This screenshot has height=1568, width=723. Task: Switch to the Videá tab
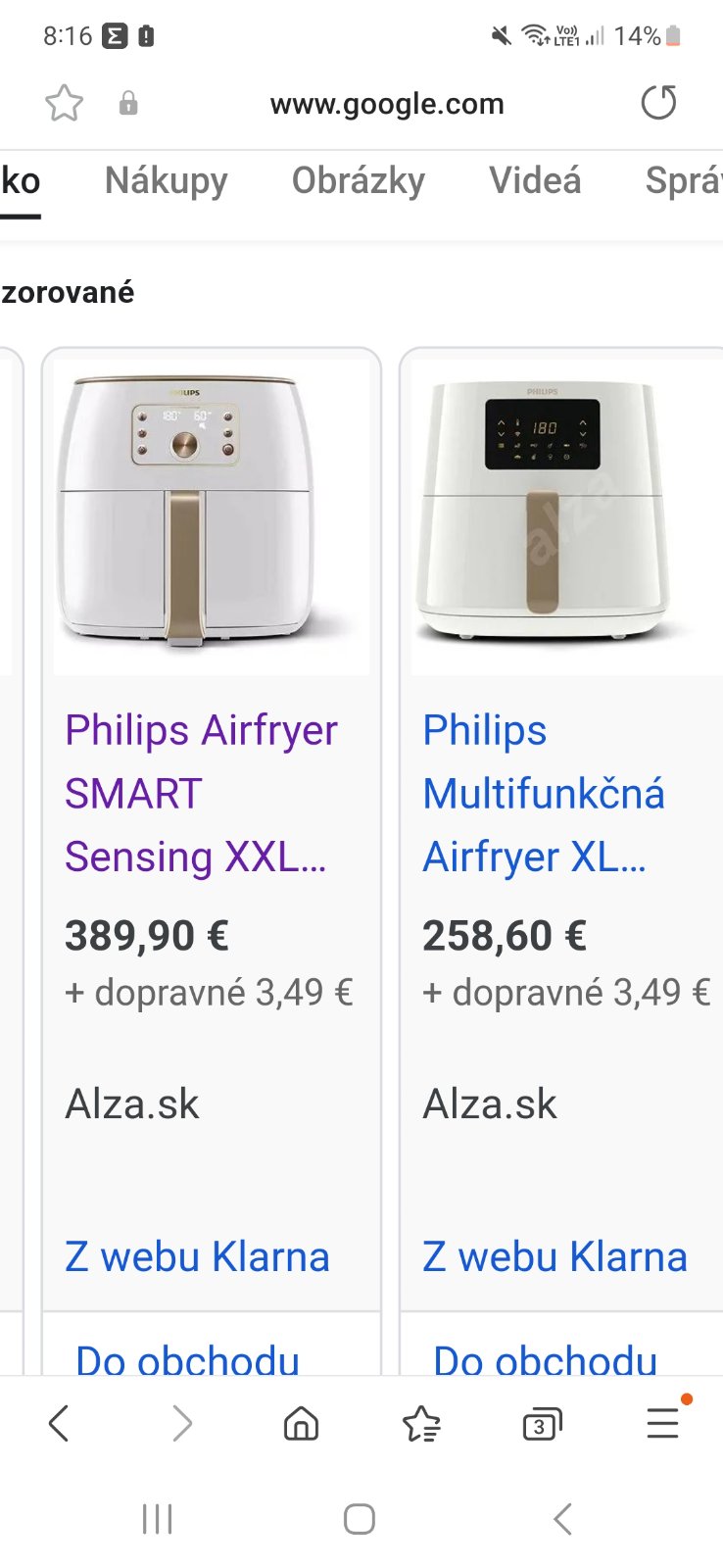click(535, 181)
